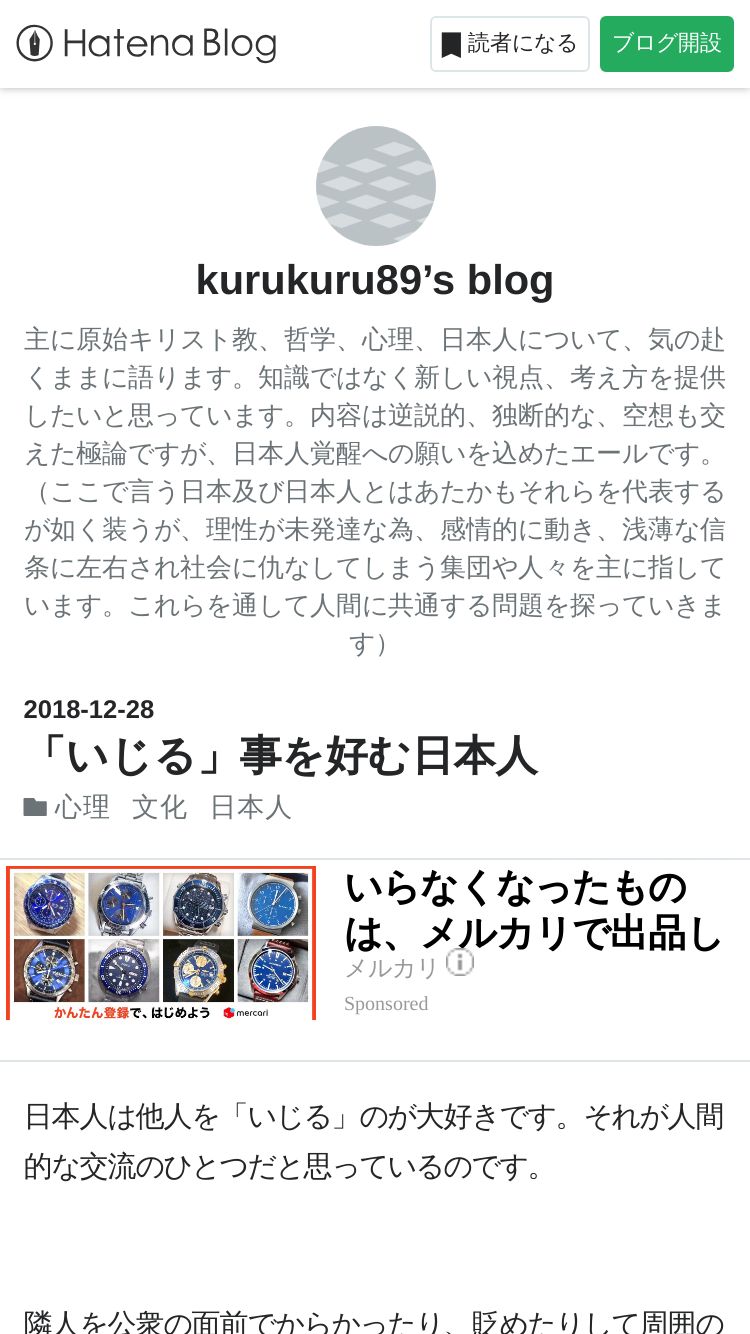Open the ad headline いらなくなったものは
The image size is (750, 1334).
[x=533, y=910]
